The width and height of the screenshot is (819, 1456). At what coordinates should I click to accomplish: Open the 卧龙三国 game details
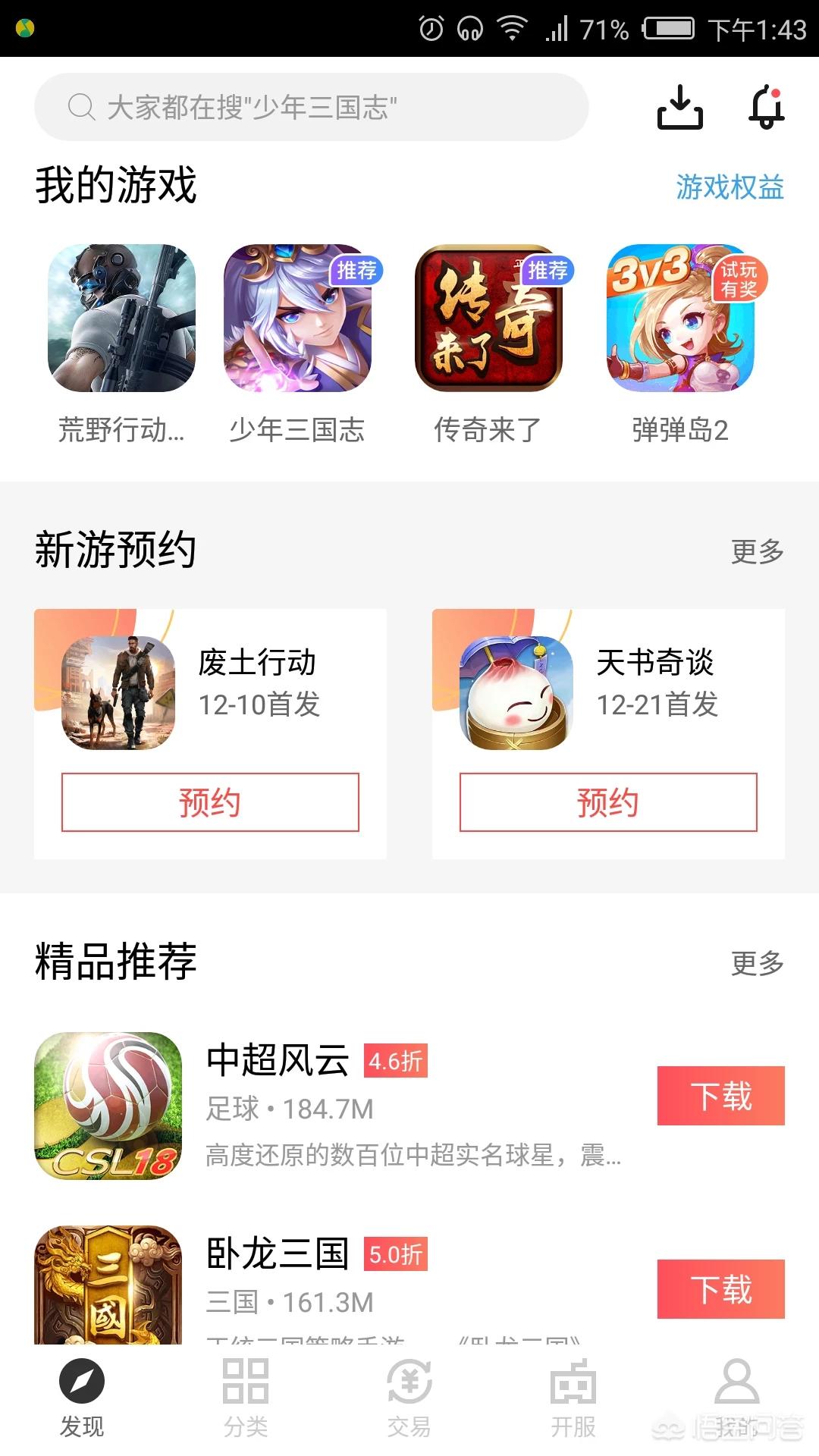point(278,1254)
